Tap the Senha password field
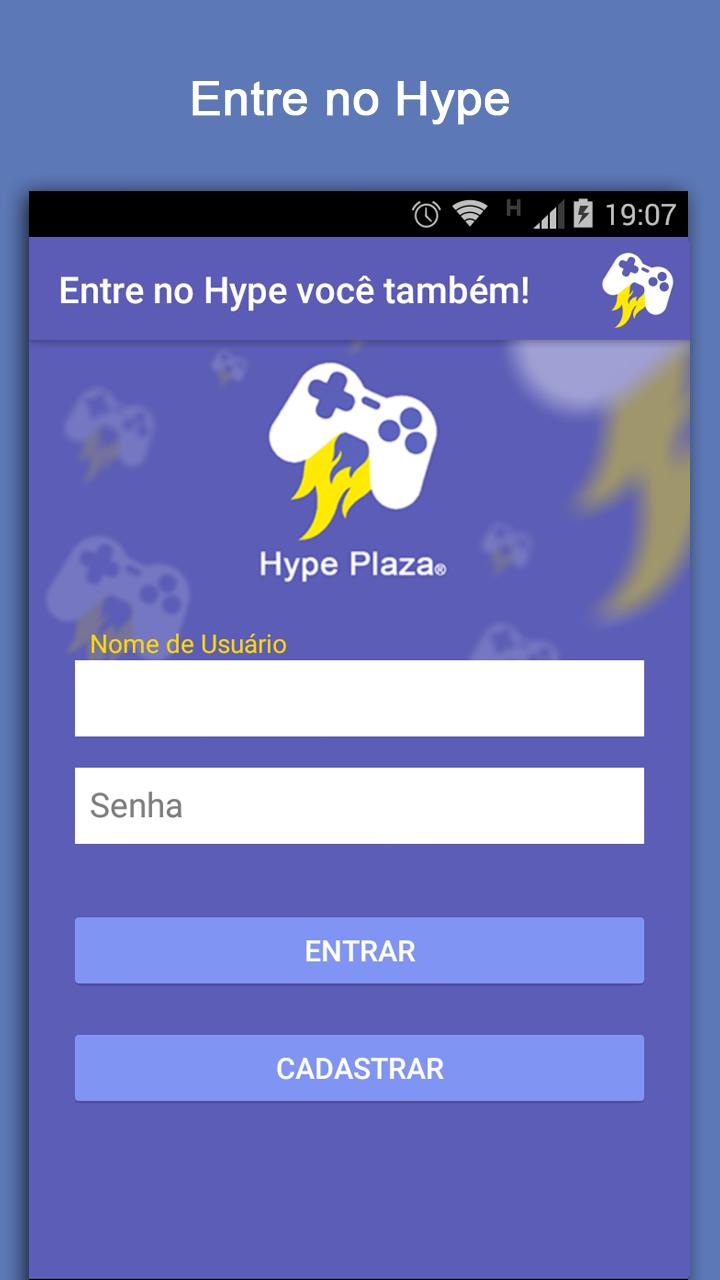This screenshot has width=720, height=1280. pyautogui.click(x=359, y=804)
